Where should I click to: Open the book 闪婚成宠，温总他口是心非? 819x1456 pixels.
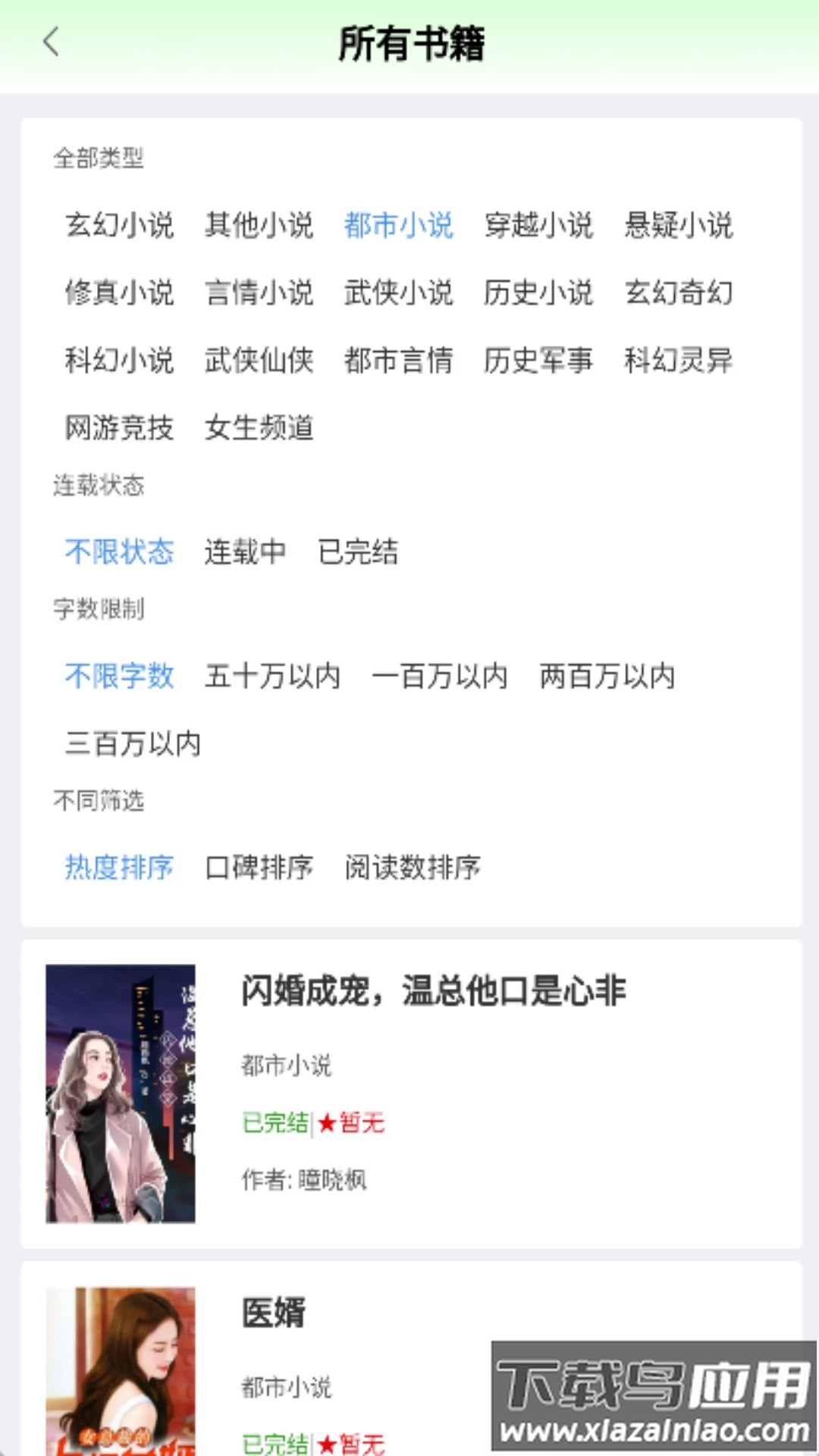click(x=434, y=992)
